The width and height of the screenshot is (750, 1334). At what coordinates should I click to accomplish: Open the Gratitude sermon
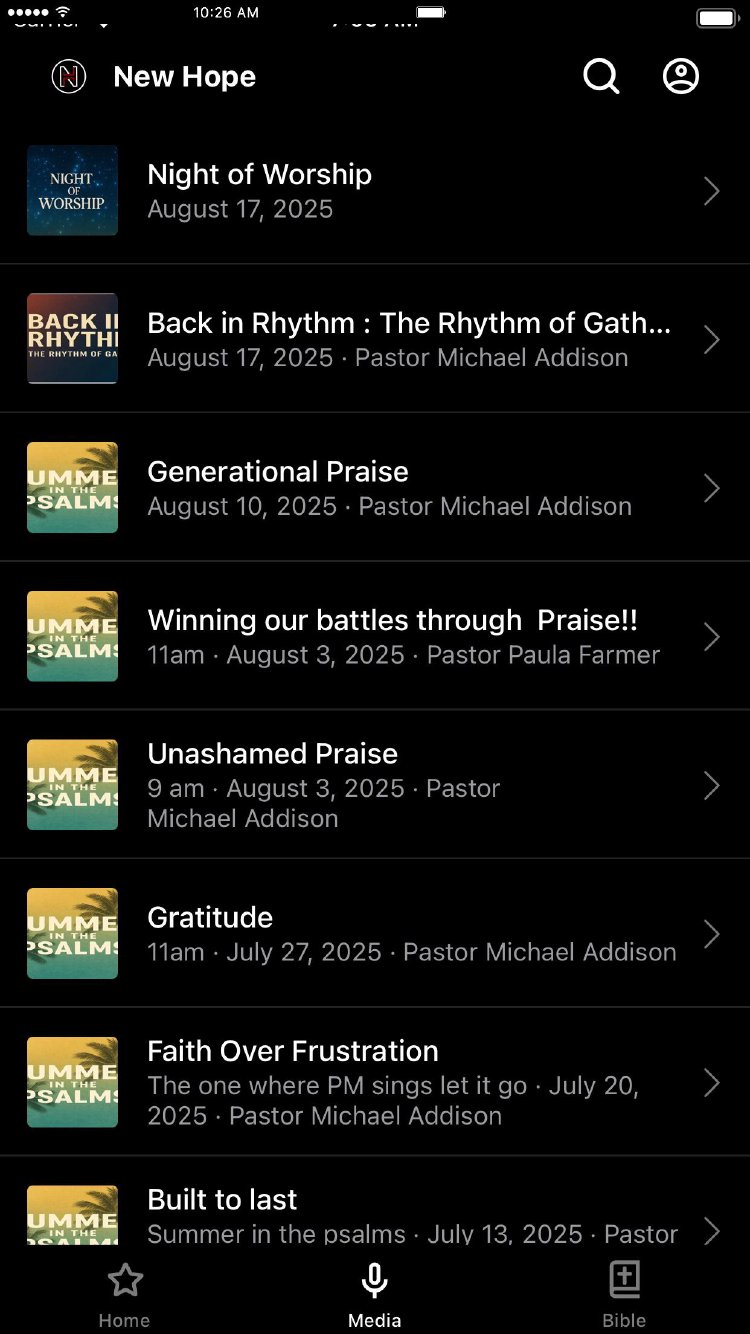375,933
